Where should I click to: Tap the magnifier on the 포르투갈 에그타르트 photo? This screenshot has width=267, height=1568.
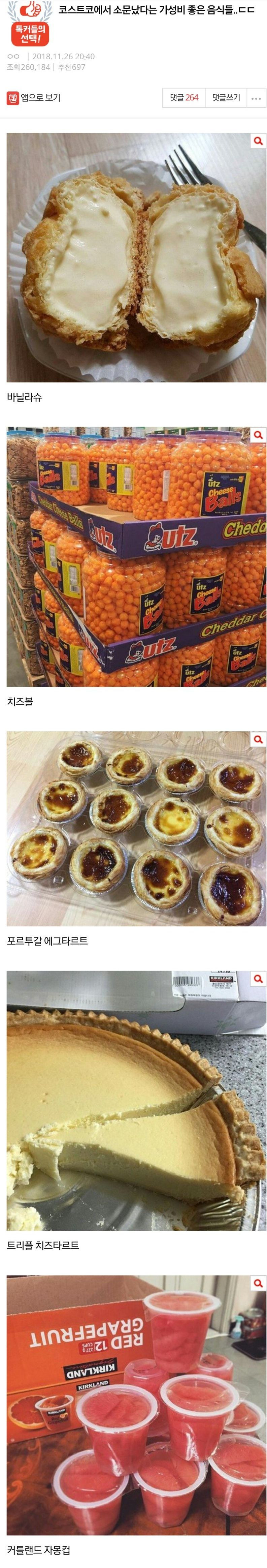(x=258, y=740)
